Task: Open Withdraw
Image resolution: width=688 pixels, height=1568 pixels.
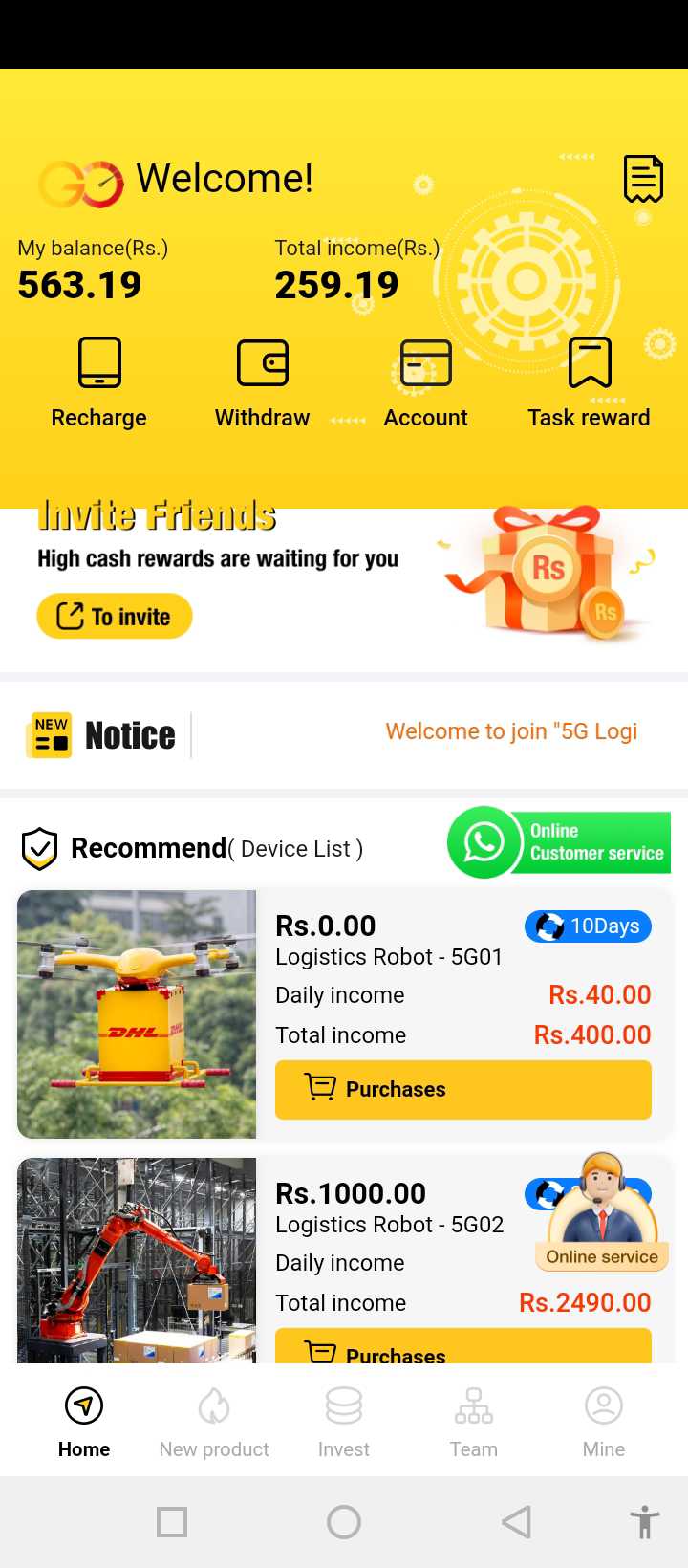Action: pos(262,382)
